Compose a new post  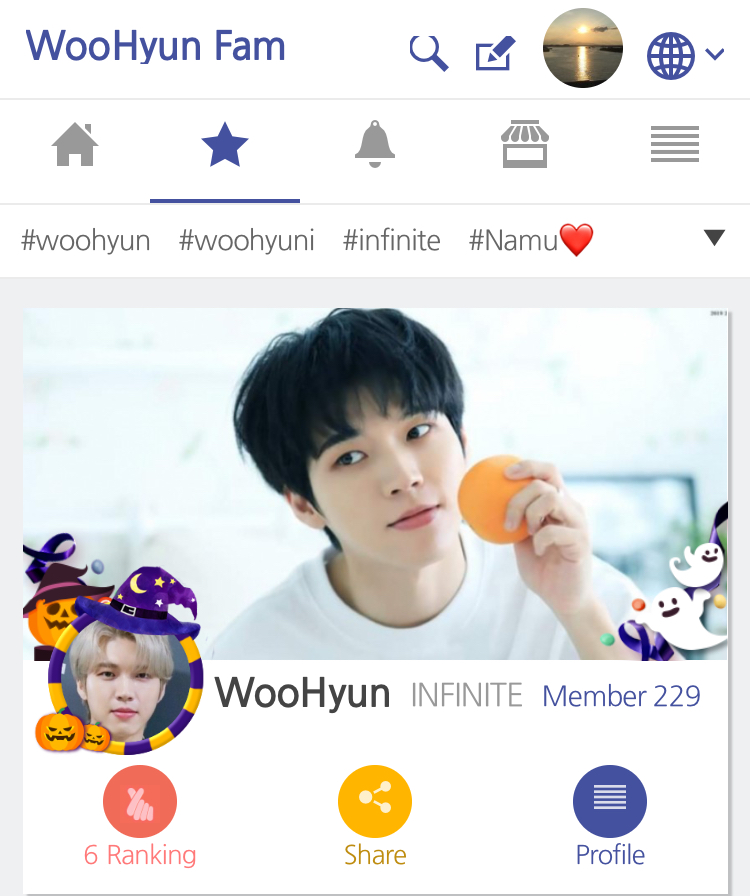point(495,52)
